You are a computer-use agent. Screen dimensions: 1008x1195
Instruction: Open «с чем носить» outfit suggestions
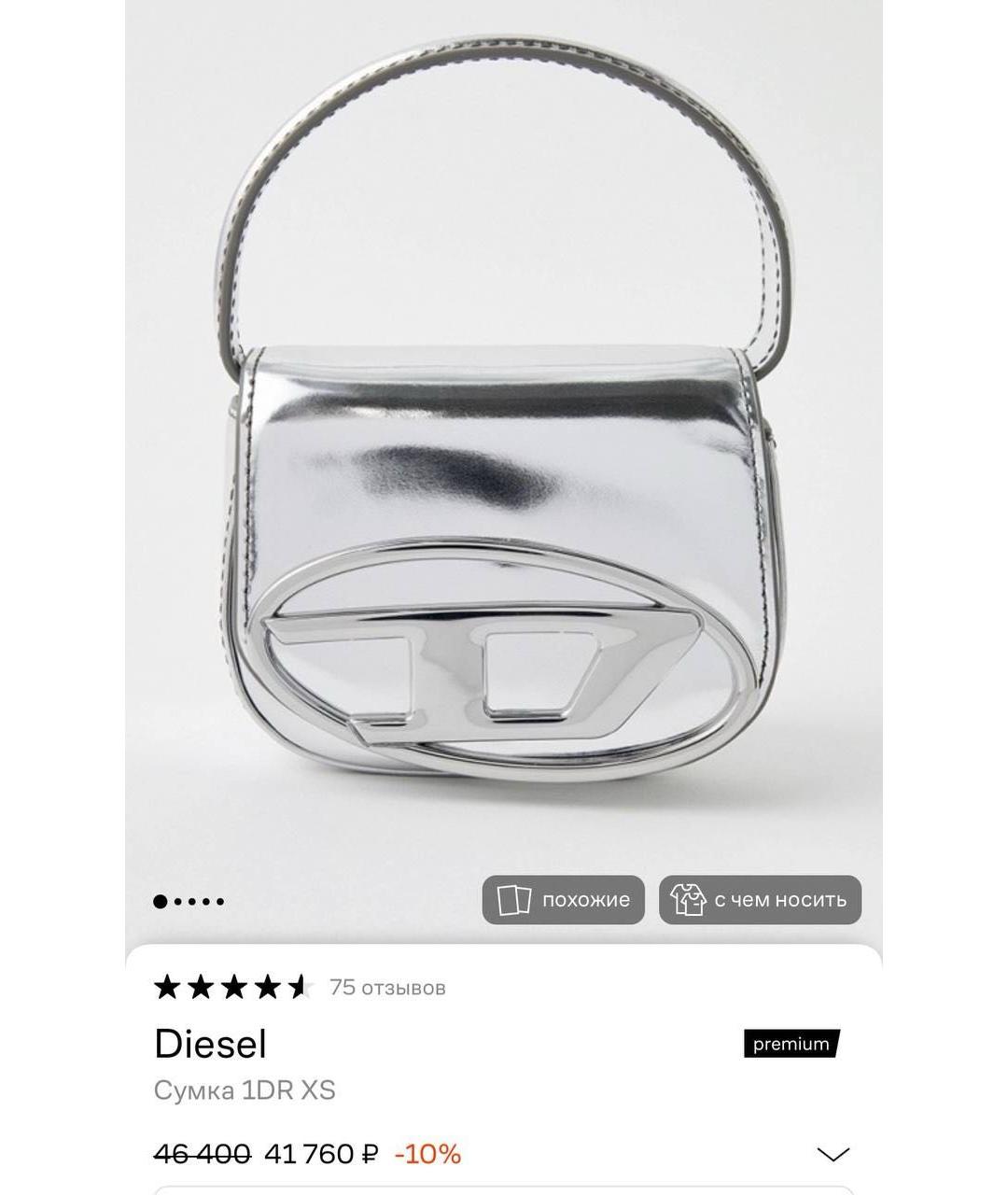pos(760,900)
